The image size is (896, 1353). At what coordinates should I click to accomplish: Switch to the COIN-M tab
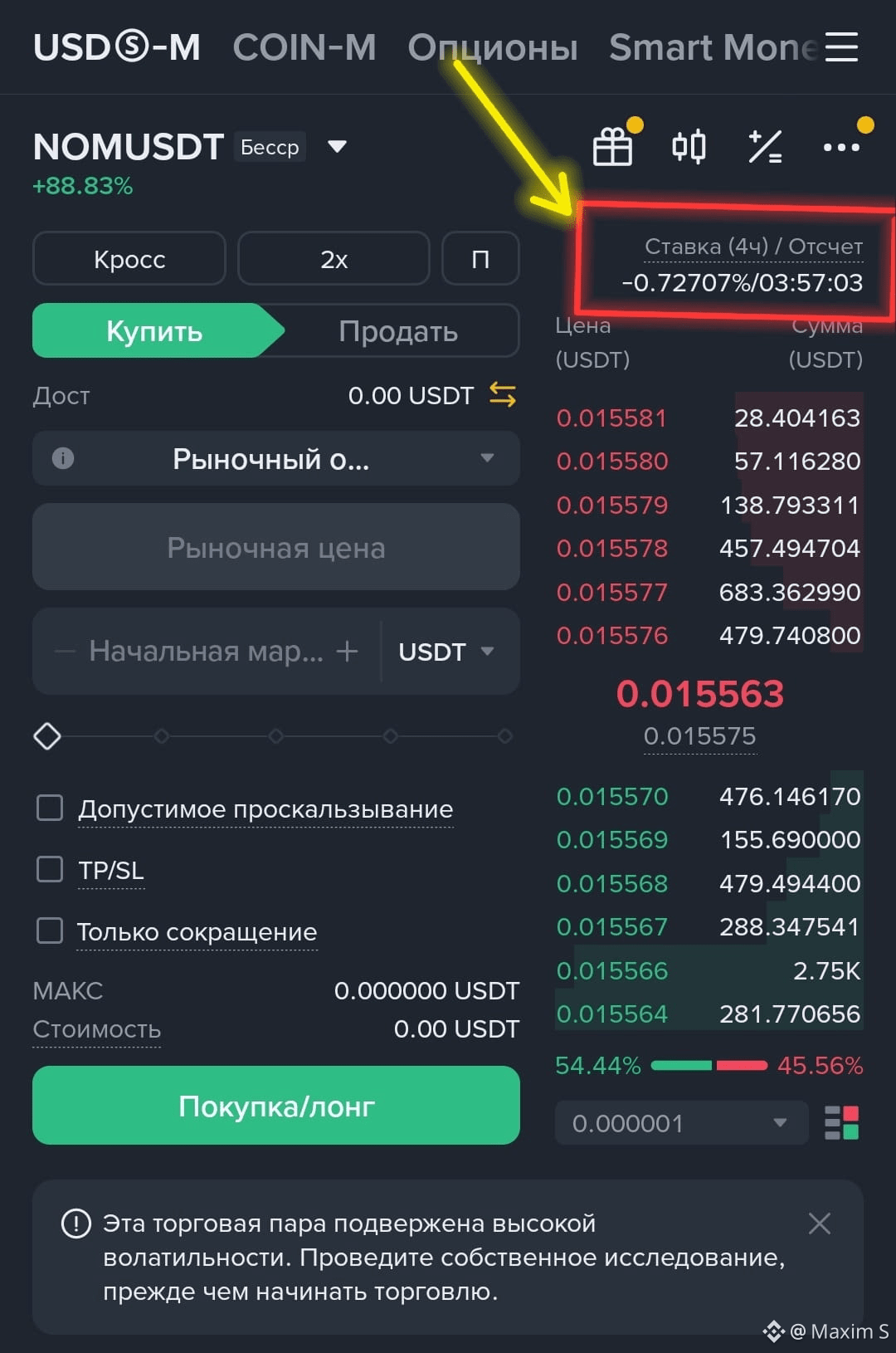click(304, 47)
